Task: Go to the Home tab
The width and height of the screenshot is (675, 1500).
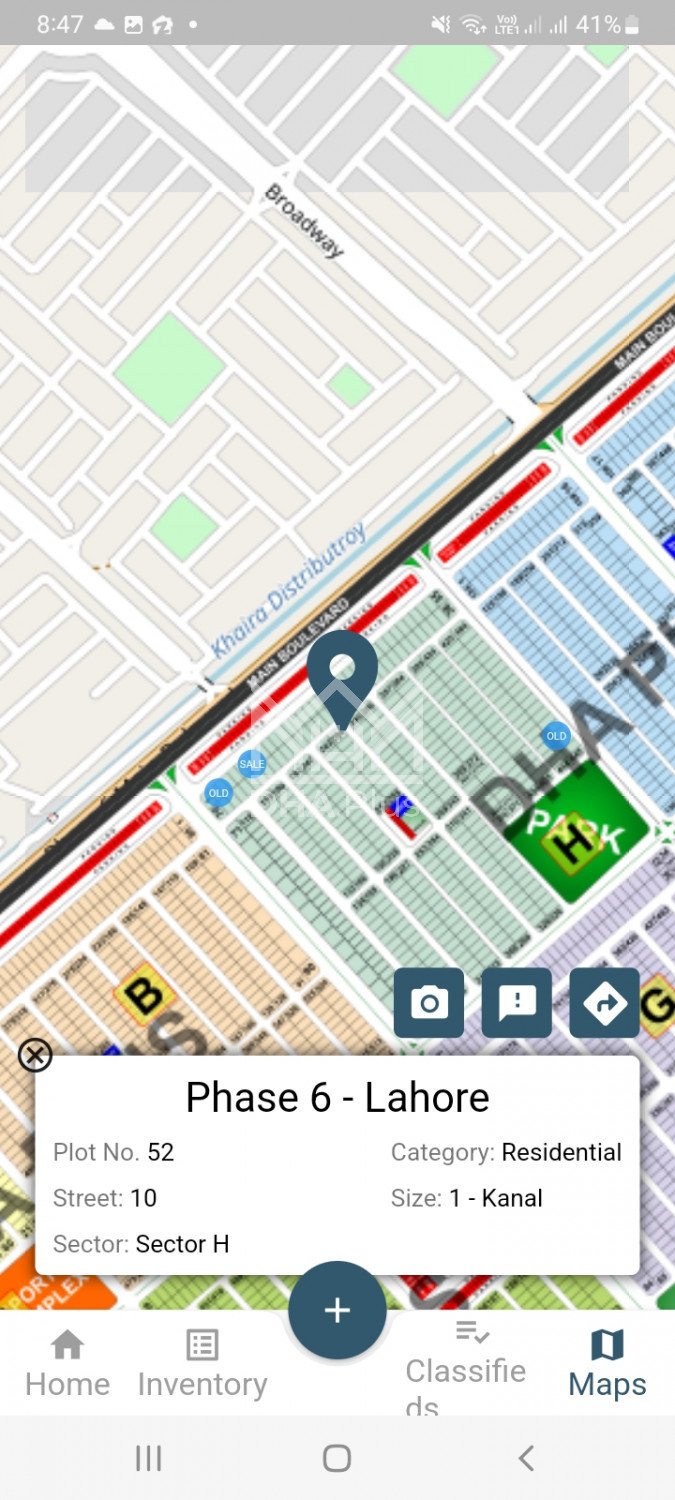Action: pyautogui.click(x=67, y=1364)
